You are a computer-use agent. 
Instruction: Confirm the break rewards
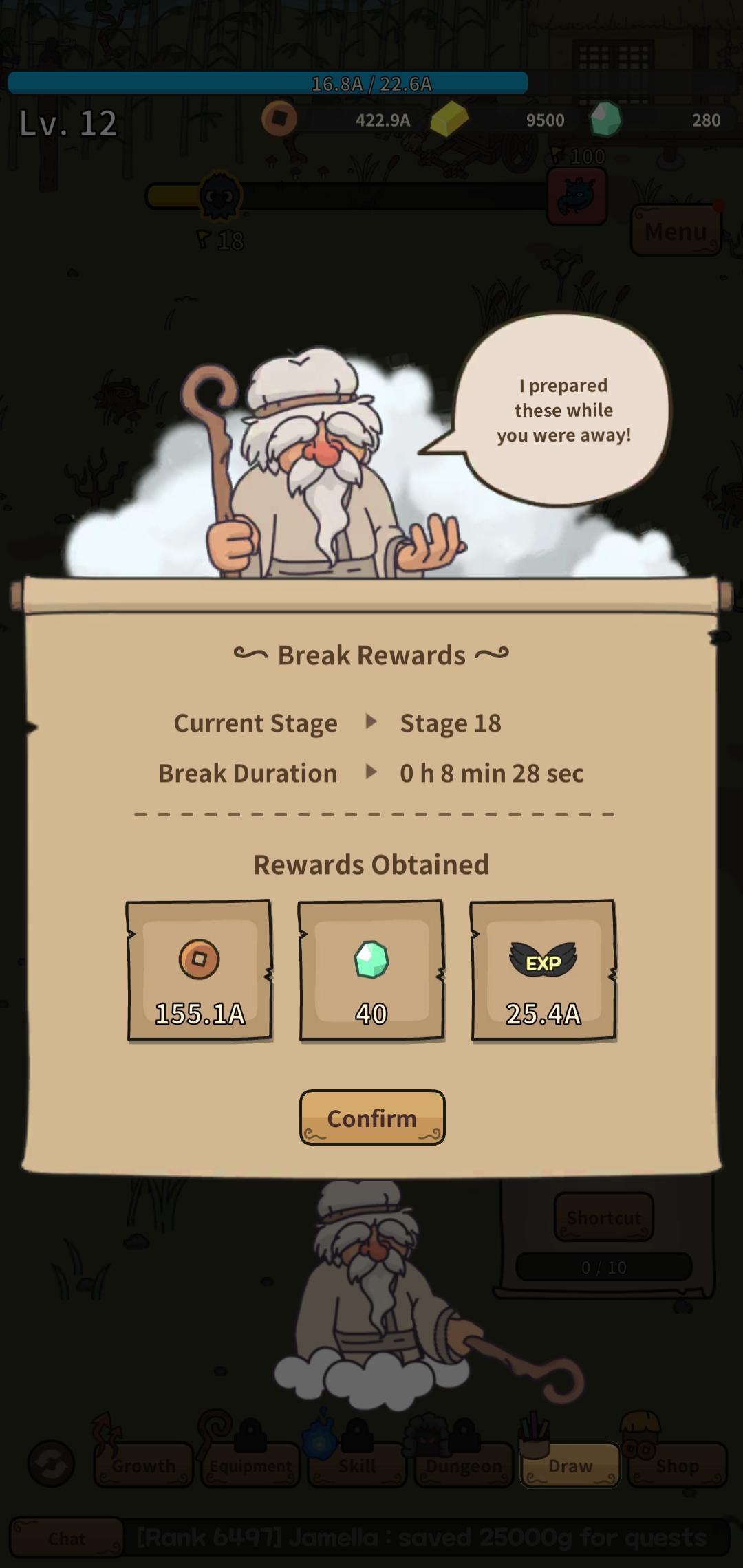click(x=372, y=1118)
